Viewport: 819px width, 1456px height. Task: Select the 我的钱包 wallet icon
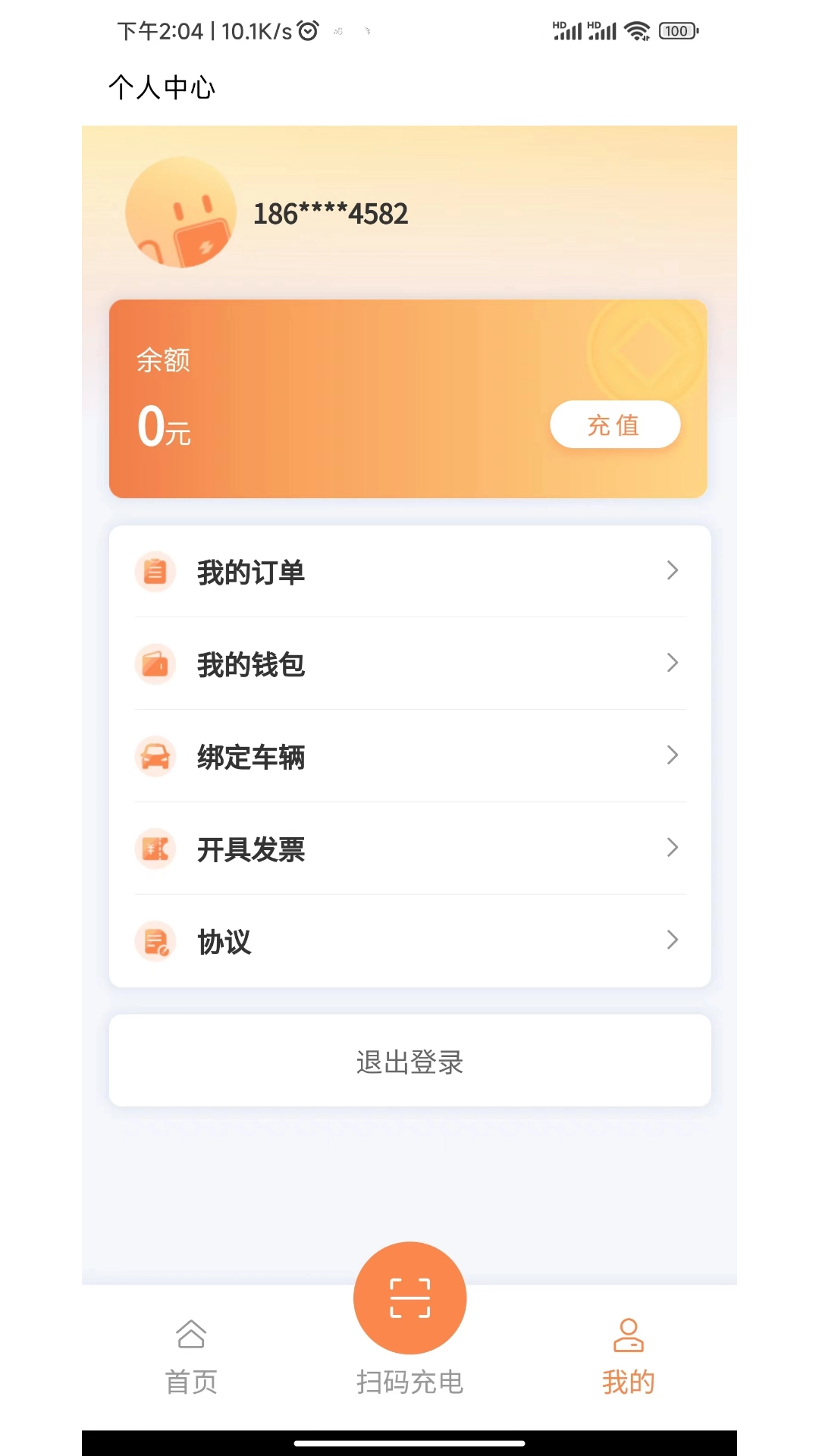(x=155, y=664)
